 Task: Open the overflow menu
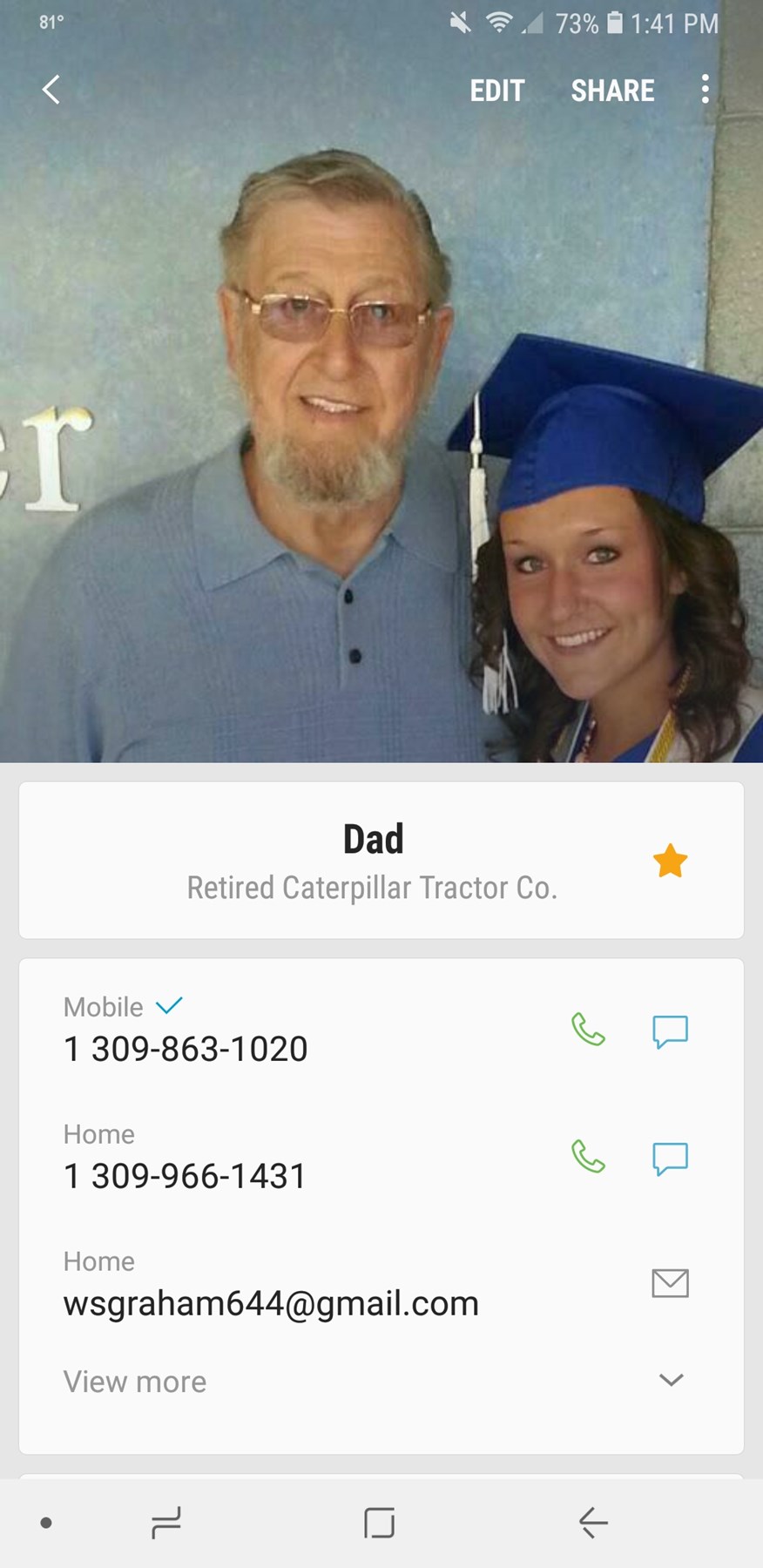(x=705, y=89)
